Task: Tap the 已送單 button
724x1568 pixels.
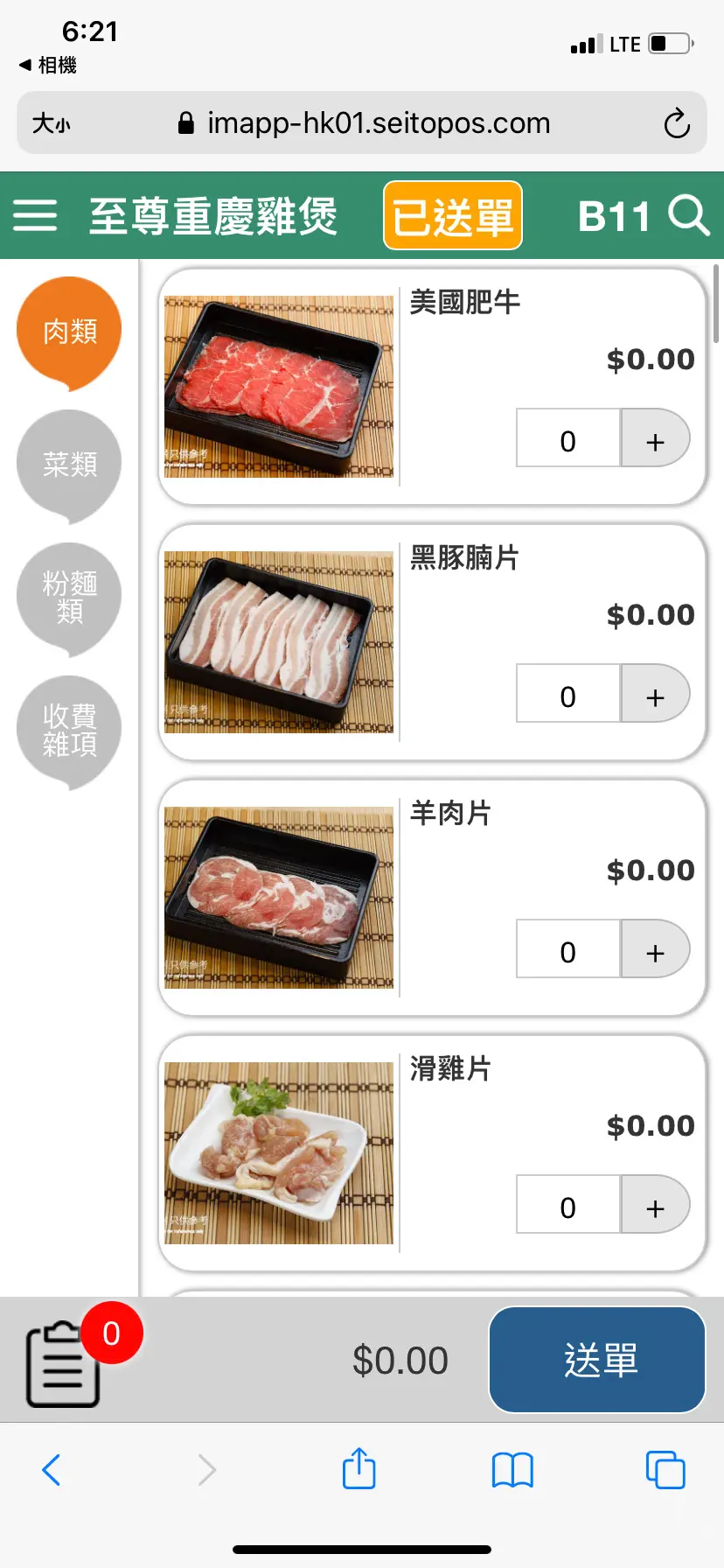Action: tap(453, 216)
